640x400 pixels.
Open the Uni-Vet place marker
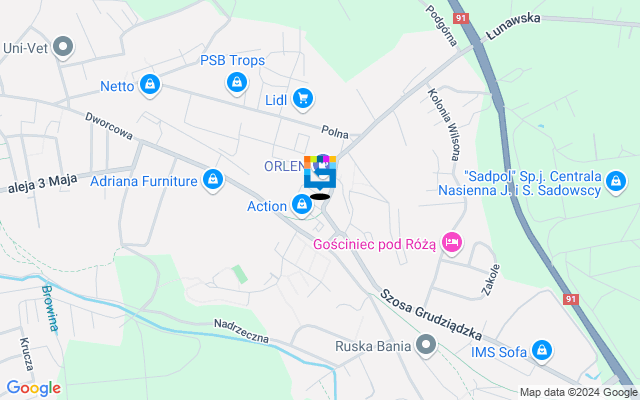point(64,46)
